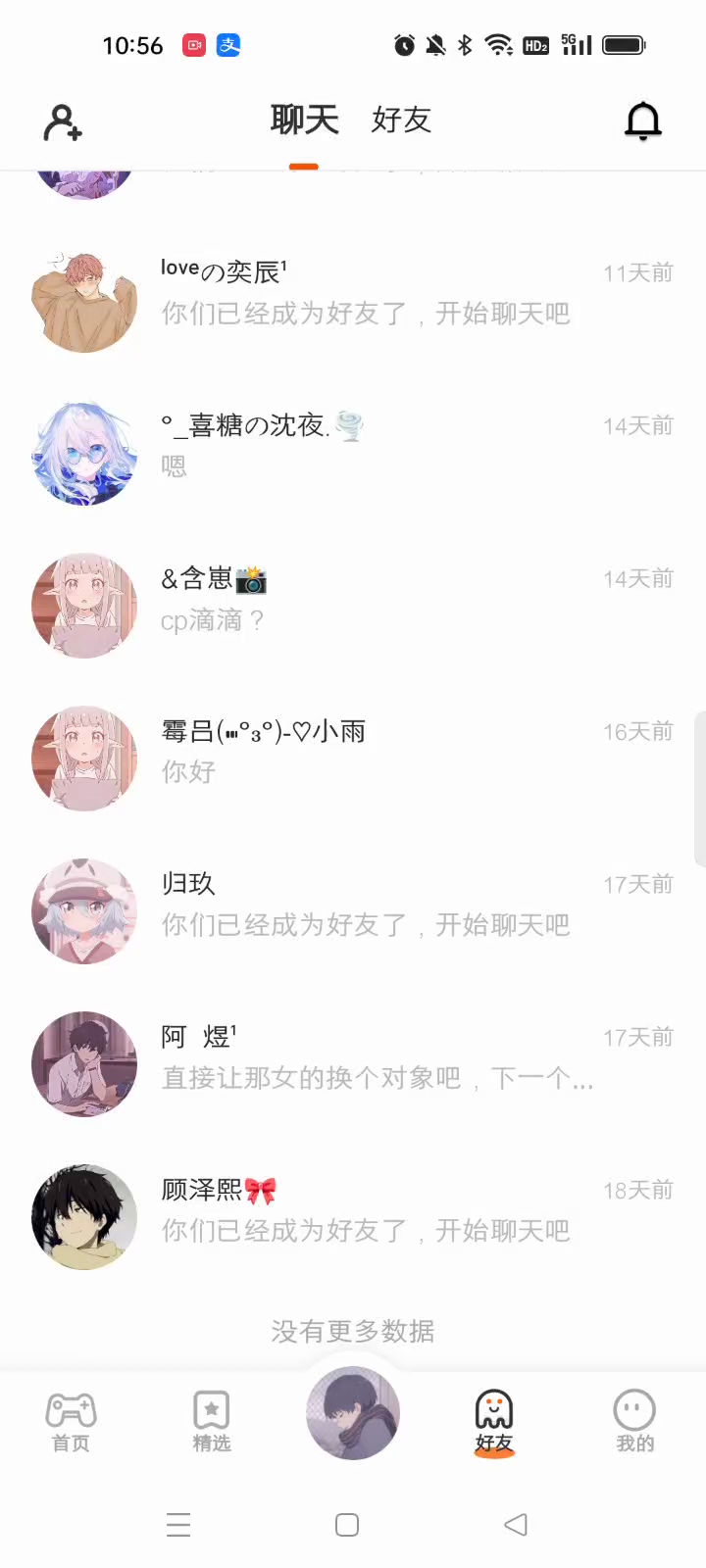Open the notifications bell
Screen dimensions: 706x1568
click(x=643, y=122)
